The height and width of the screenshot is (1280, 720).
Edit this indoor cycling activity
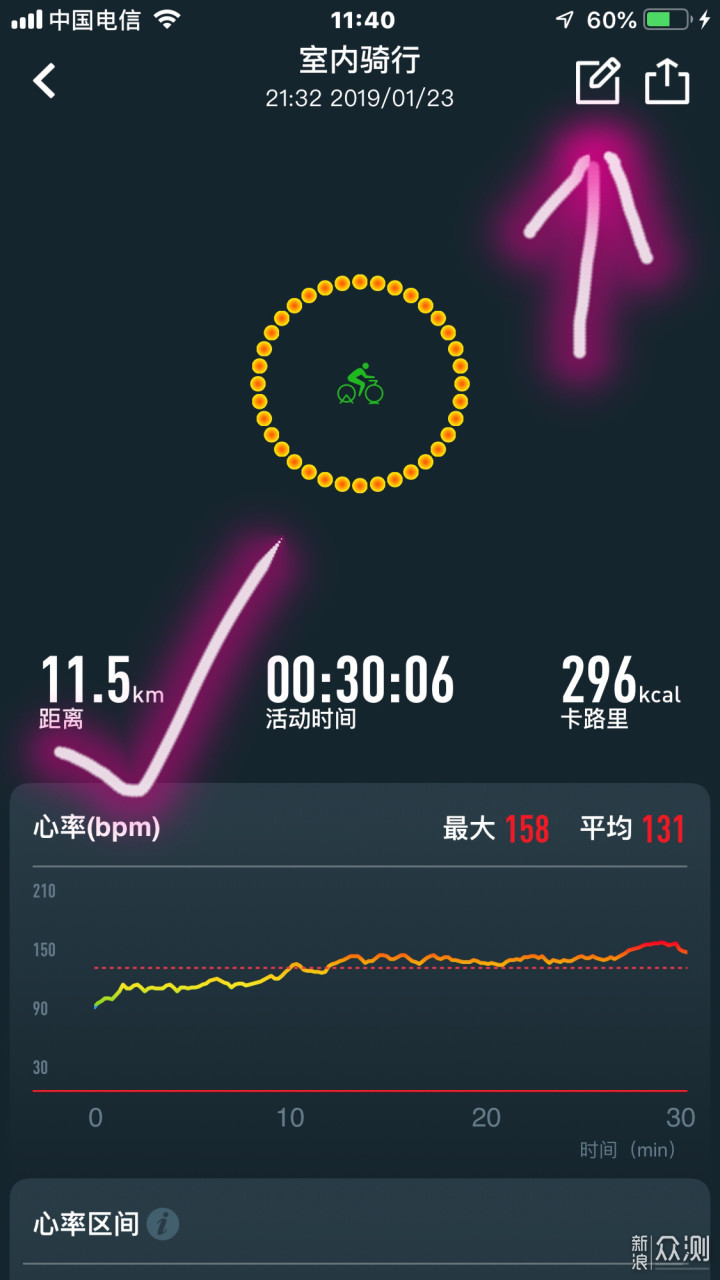pos(597,81)
